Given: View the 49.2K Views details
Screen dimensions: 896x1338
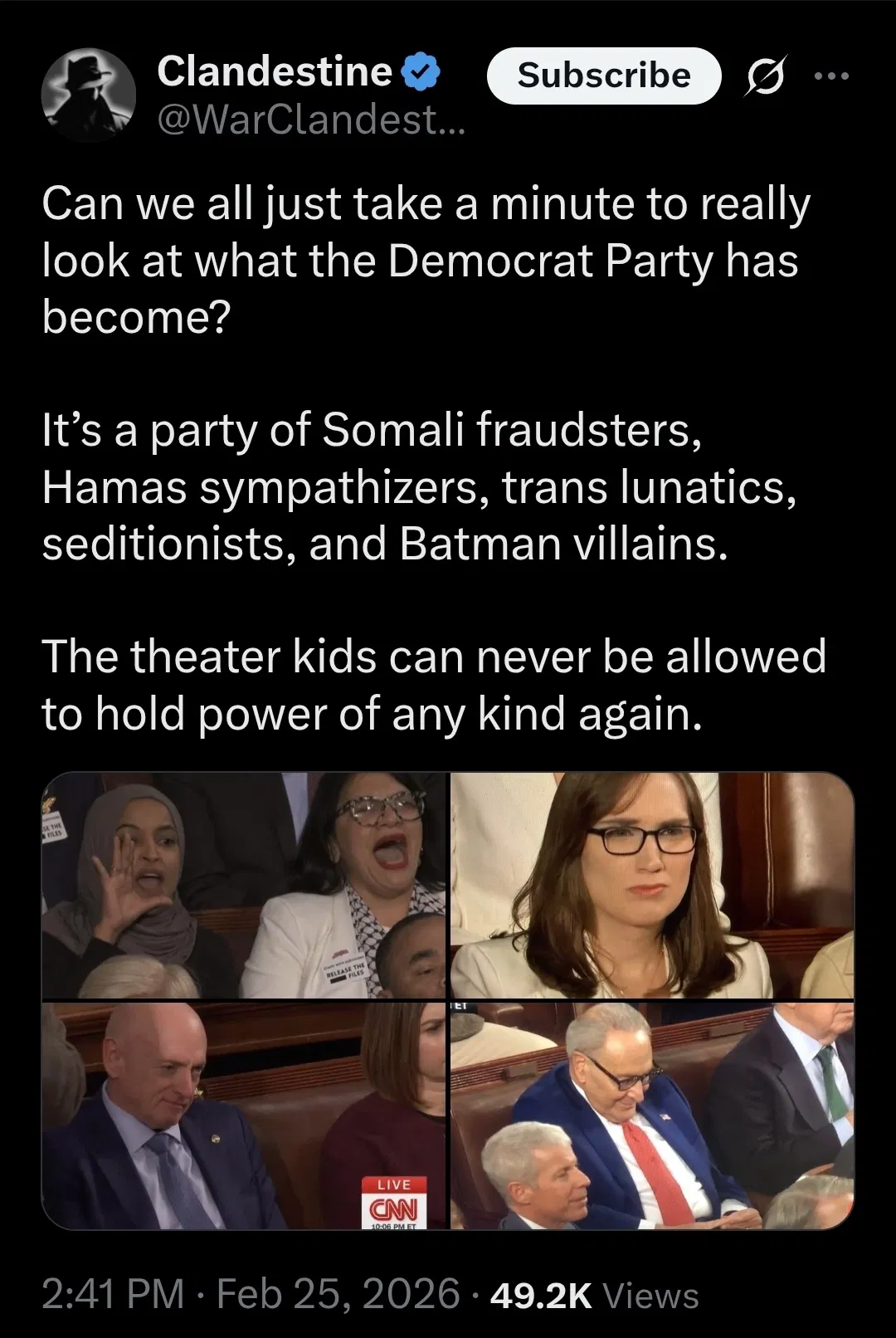Looking at the screenshot, I should tap(594, 1295).
